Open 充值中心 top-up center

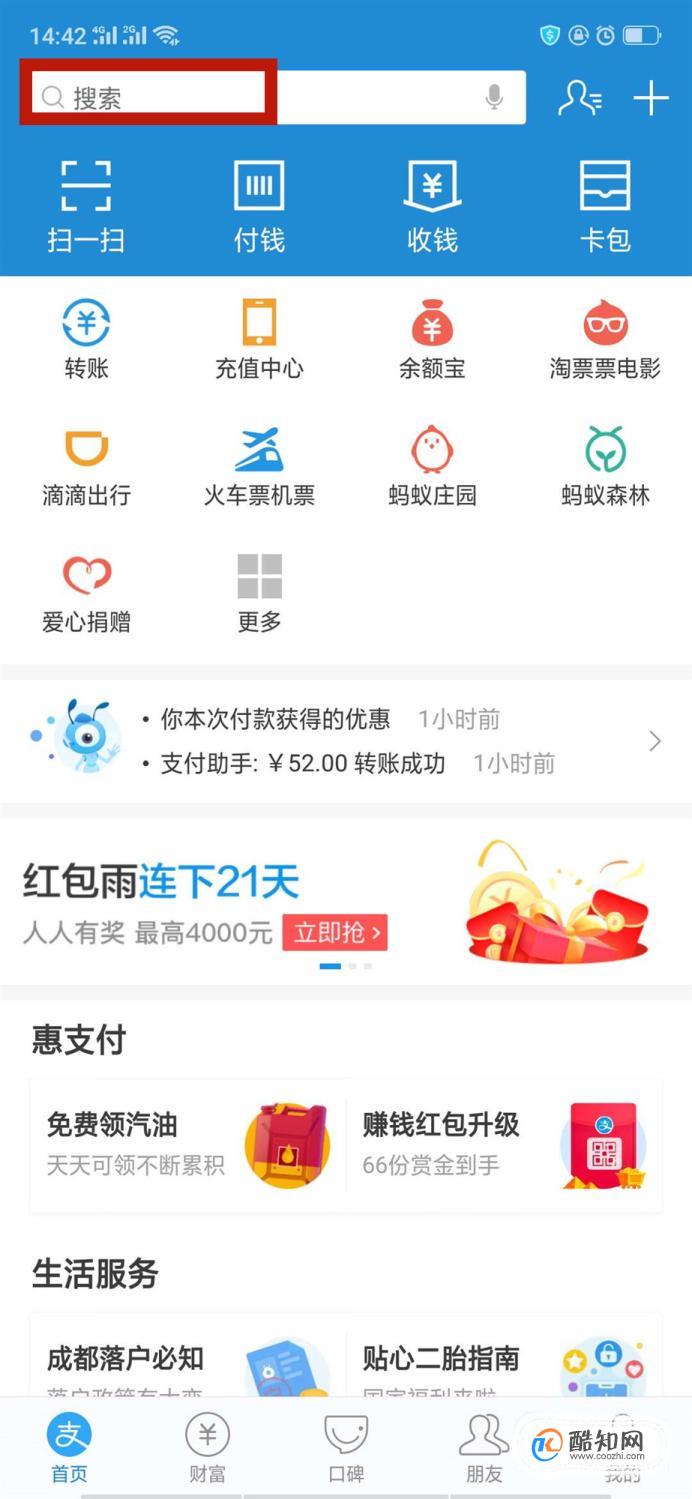coord(259,340)
